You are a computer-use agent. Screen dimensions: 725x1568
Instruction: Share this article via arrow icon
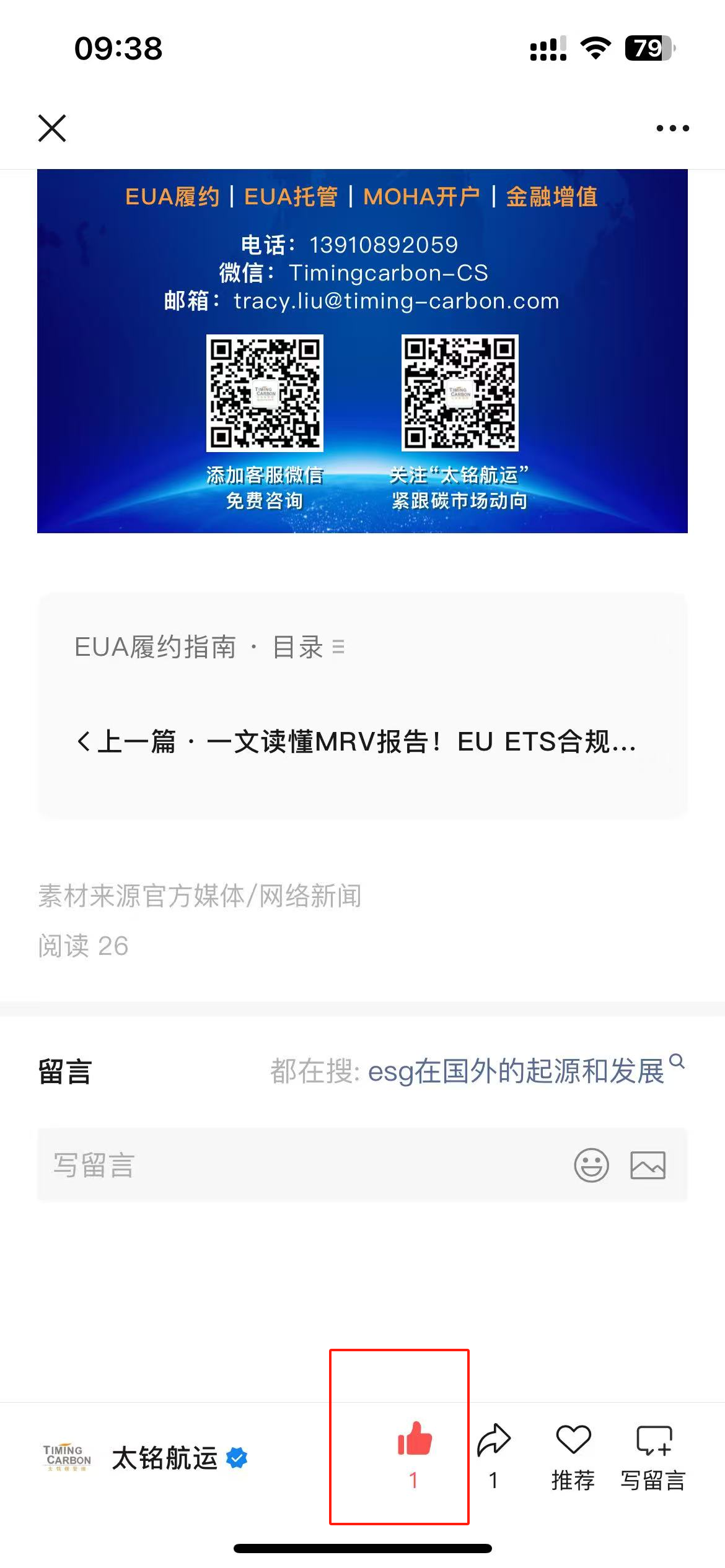[494, 1455]
